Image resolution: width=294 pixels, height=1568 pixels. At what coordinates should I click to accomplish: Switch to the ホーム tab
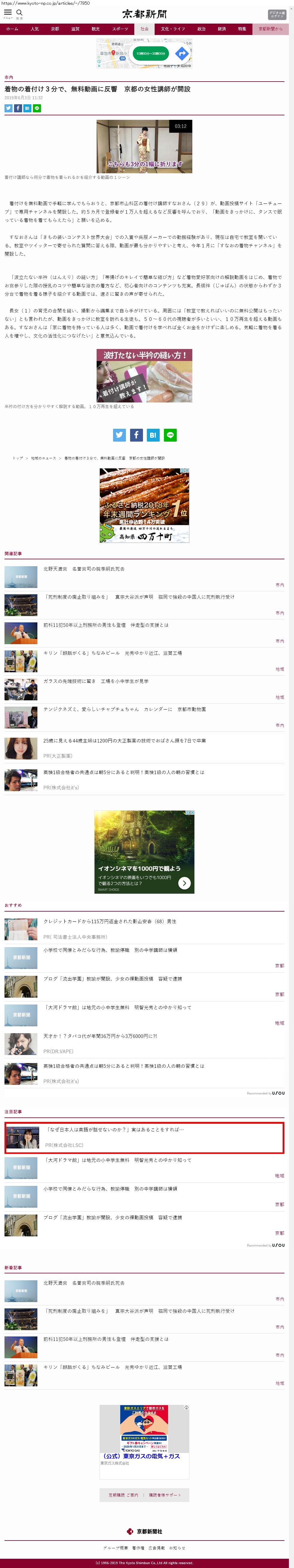(x=12, y=29)
